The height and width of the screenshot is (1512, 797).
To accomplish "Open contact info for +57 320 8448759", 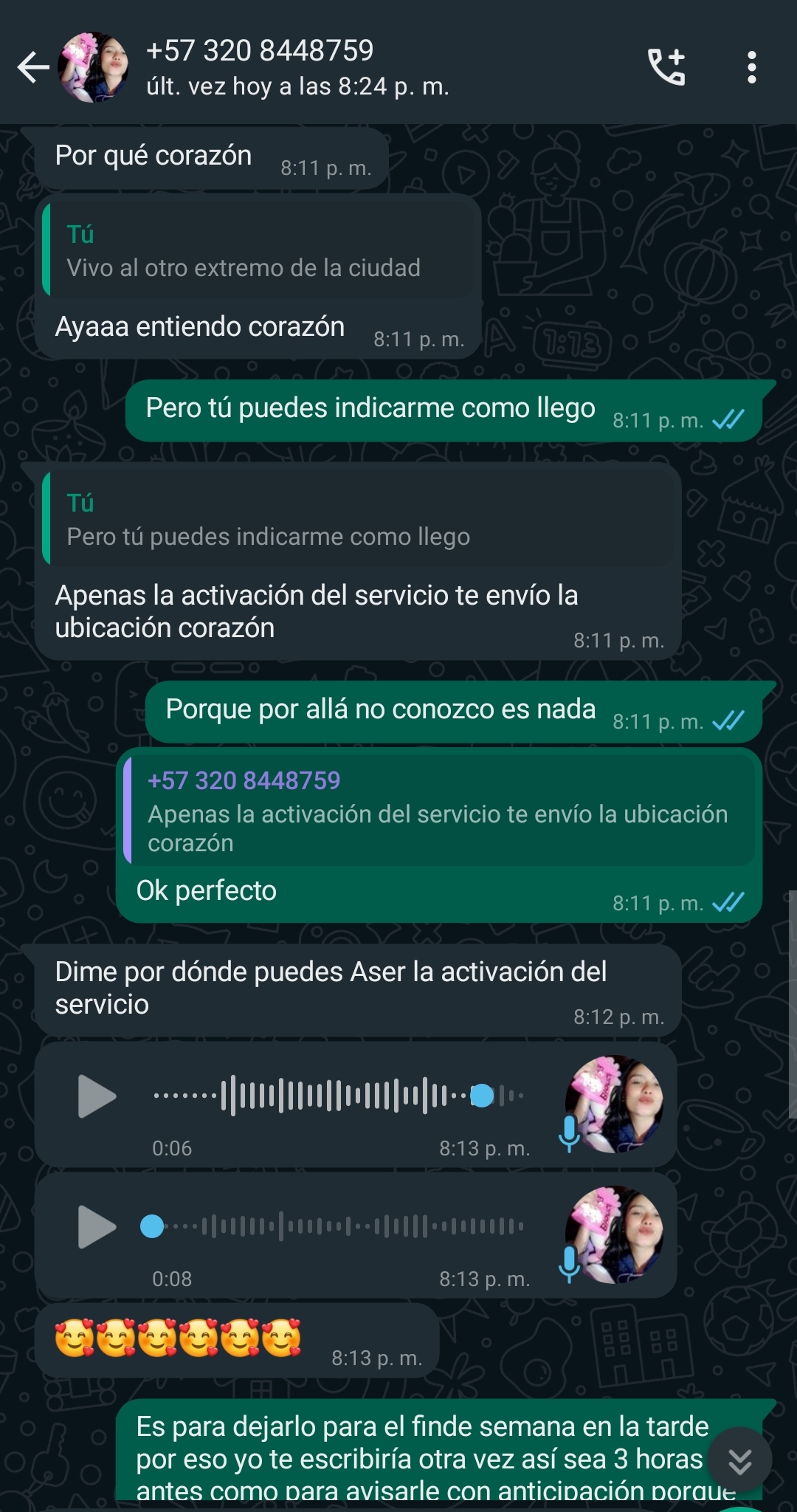I will click(297, 67).
